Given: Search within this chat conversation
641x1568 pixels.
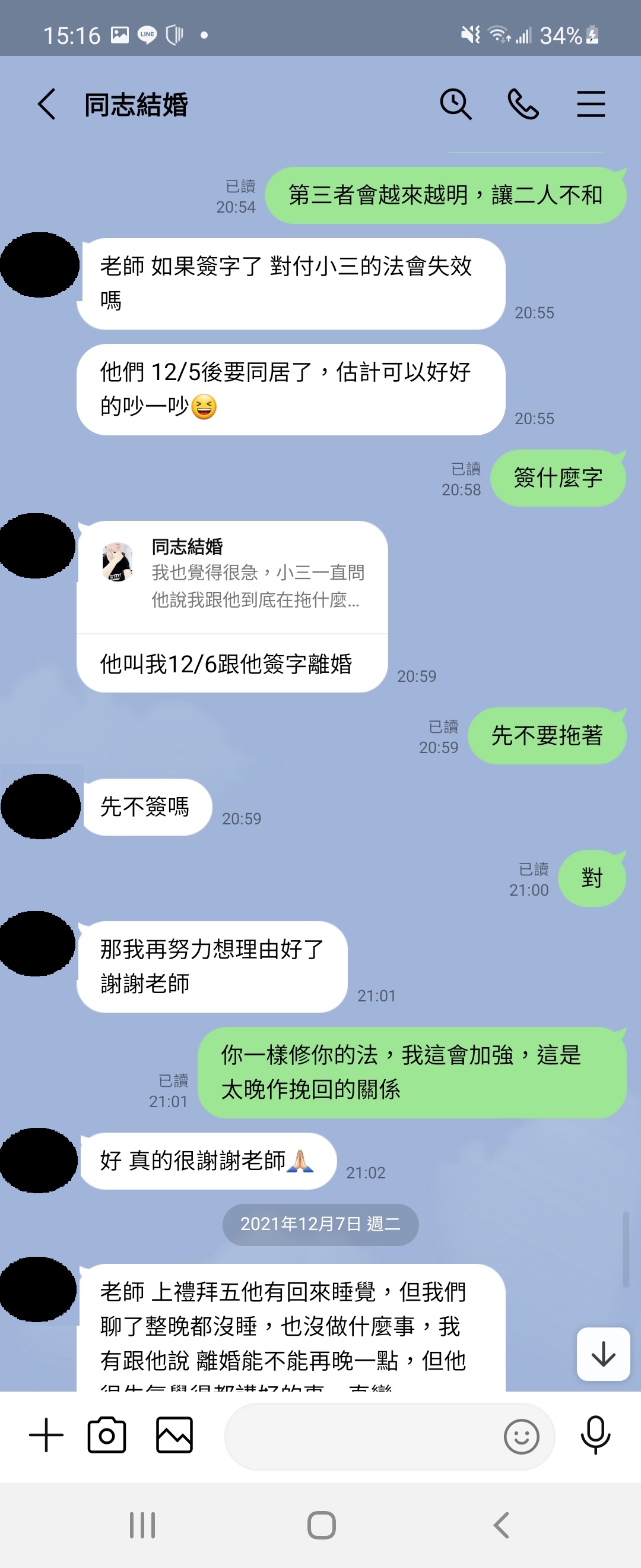Looking at the screenshot, I should pos(455,104).
